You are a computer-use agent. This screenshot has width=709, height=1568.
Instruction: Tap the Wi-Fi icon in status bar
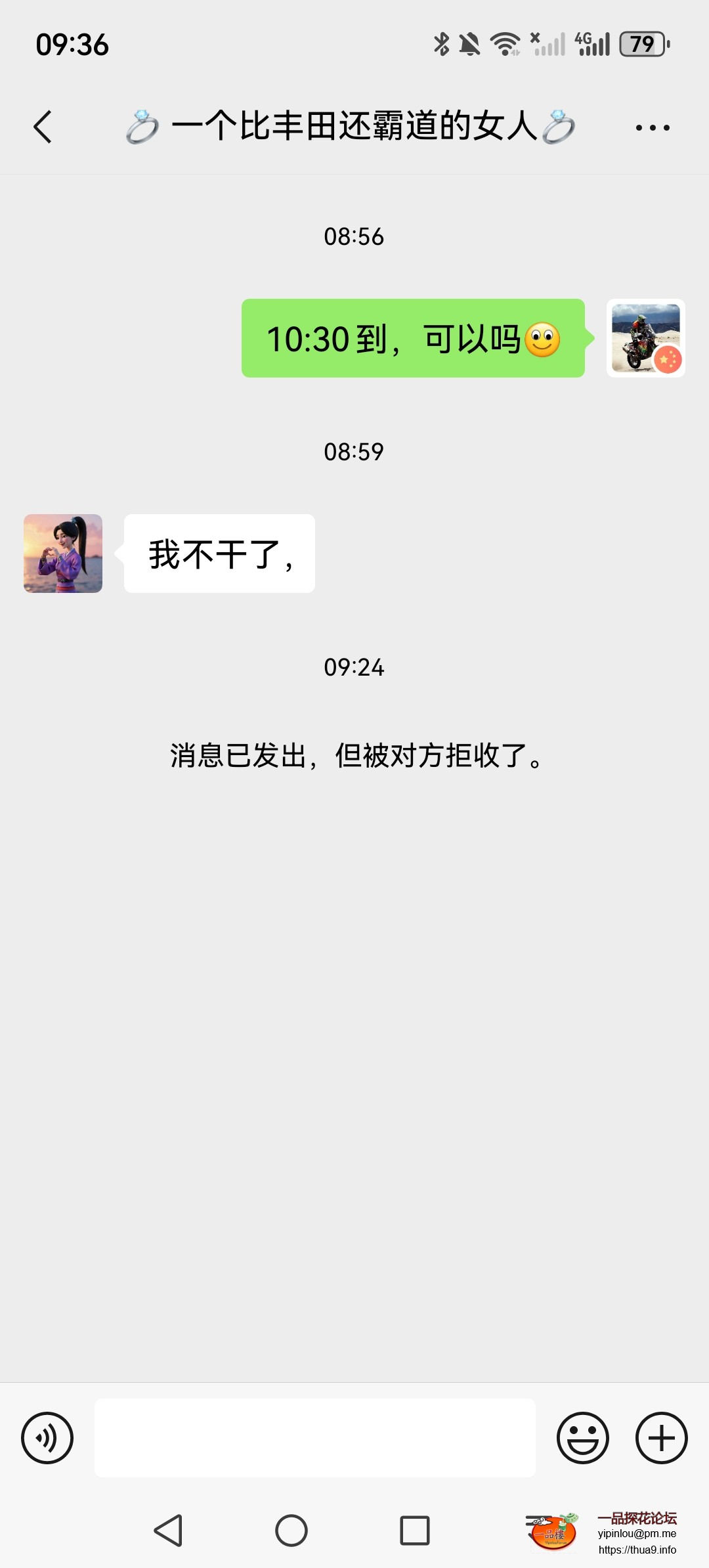point(505,43)
